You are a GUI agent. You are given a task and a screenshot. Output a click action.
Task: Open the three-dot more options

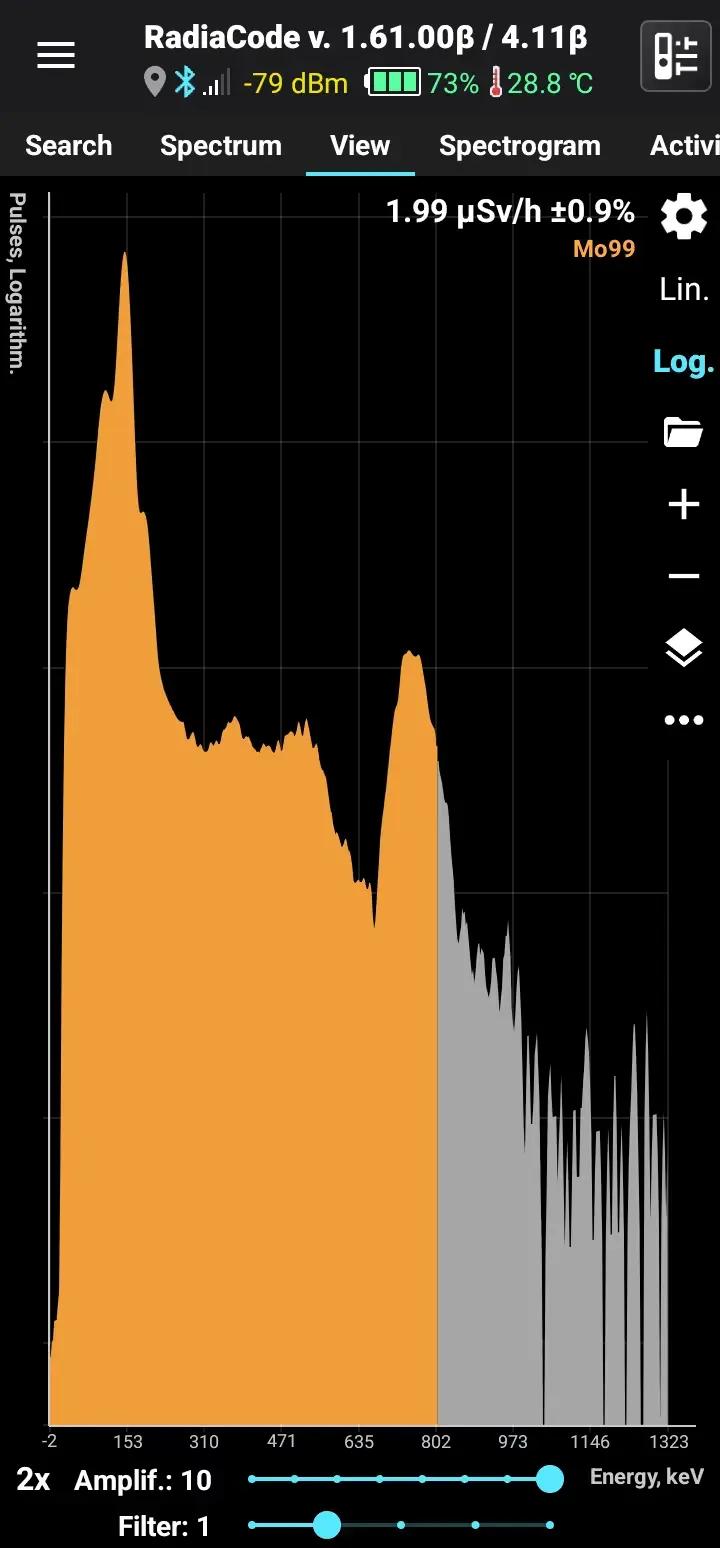pos(684,720)
